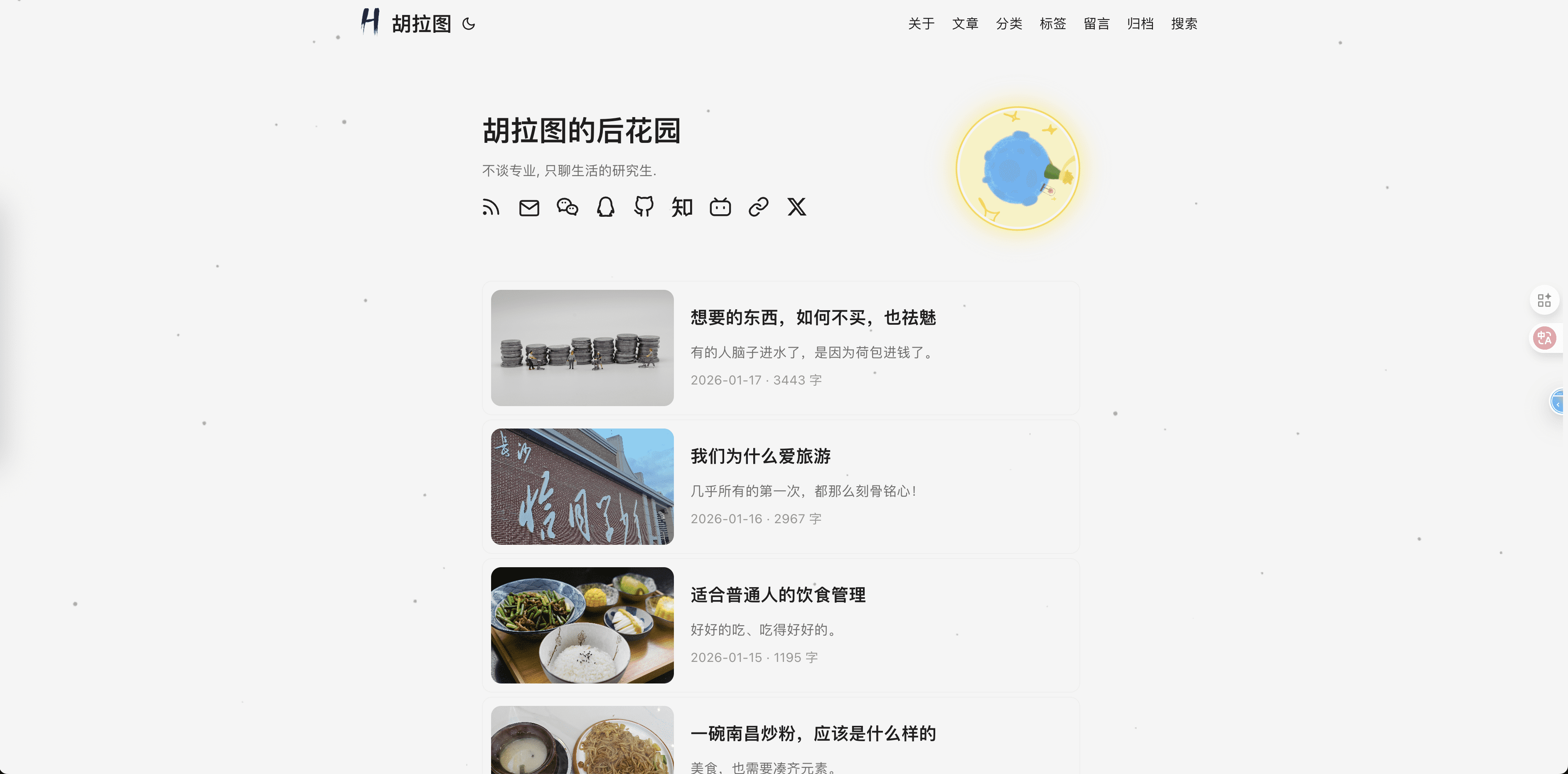Open the 关于 page
The width and height of the screenshot is (1568, 774).
pos(921,24)
